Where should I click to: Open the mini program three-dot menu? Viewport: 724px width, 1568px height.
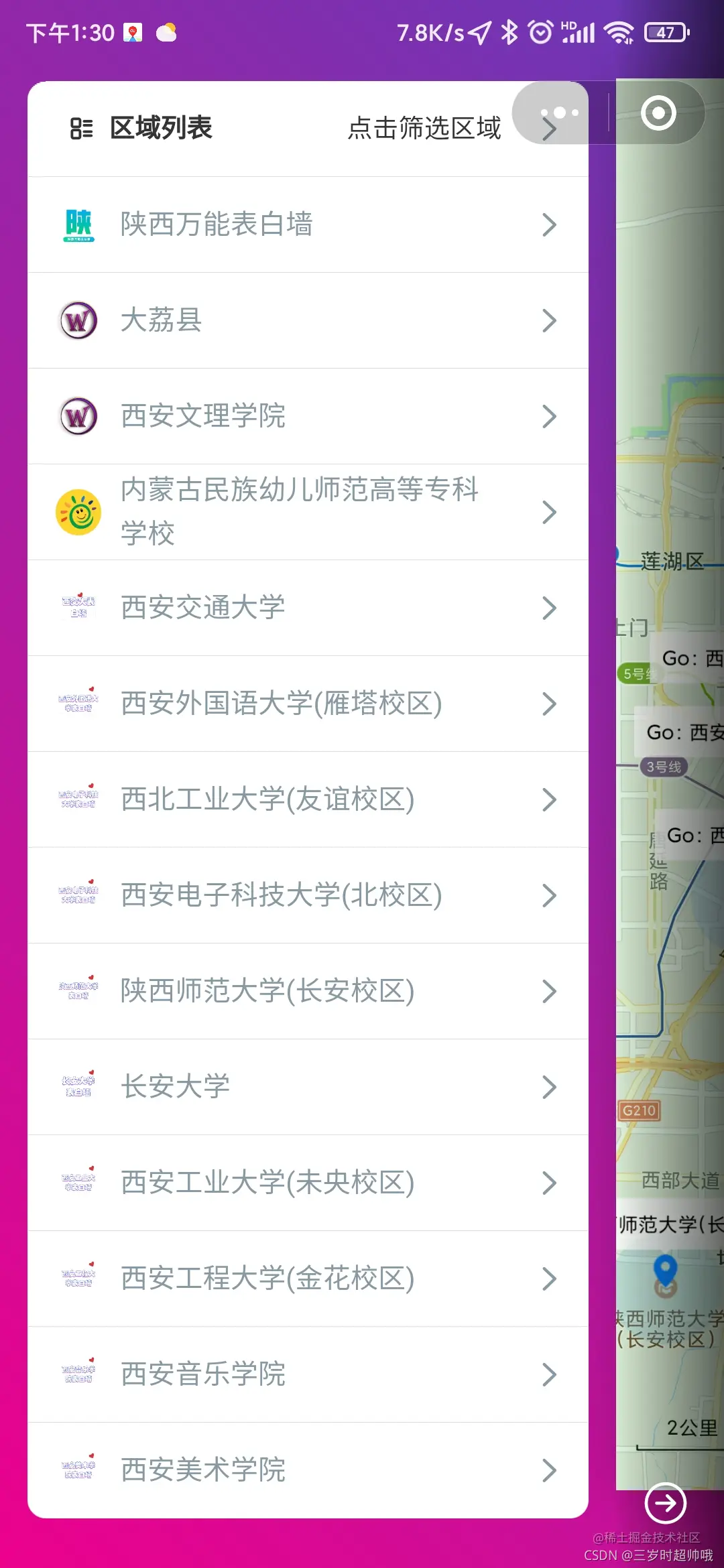pos(560,113)
